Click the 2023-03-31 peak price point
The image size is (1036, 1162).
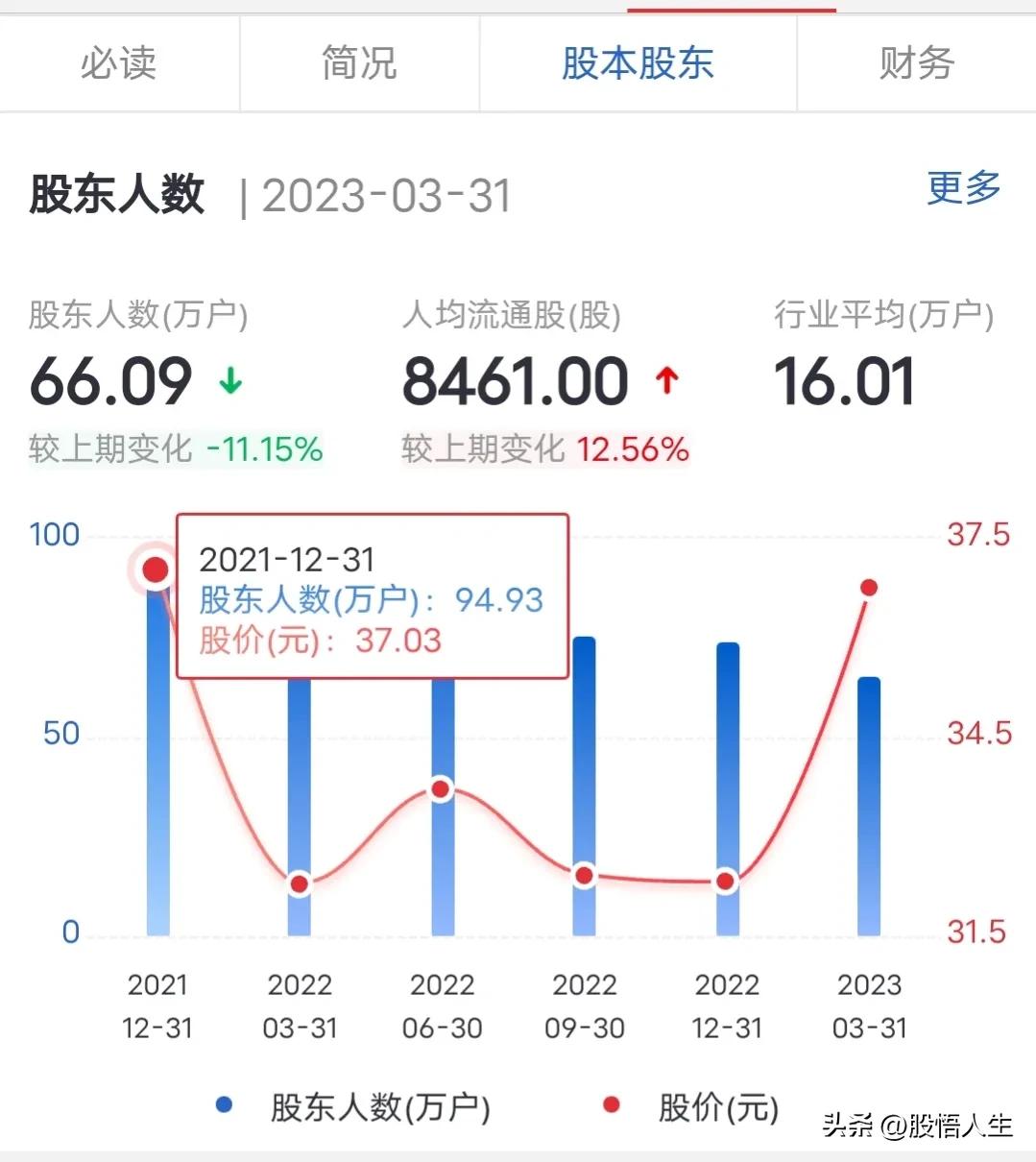point(869,587)
